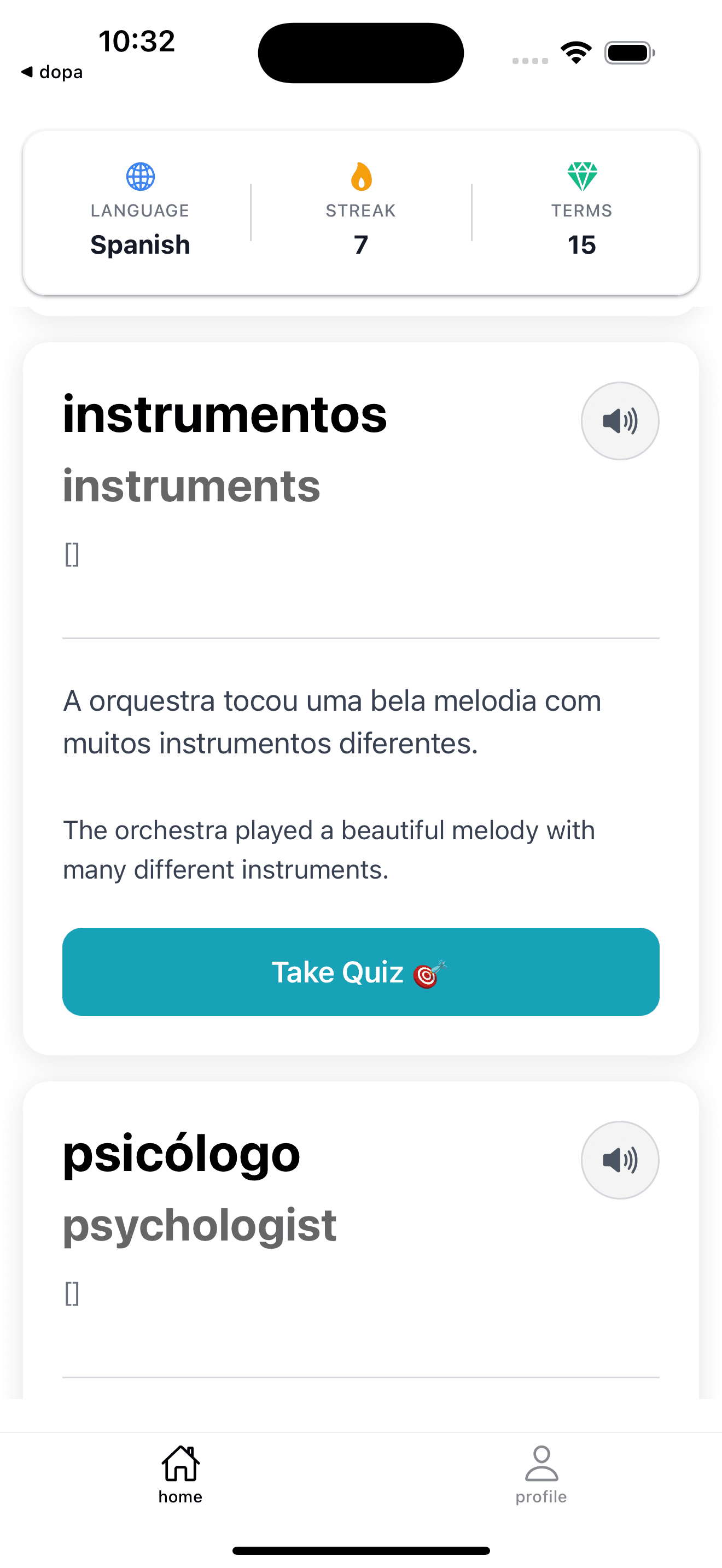This screenshot has height=1568, width=722.
Task: Play pronunciation audio for instrumentos
Action: pyautogui.click(x=619, y=420)
